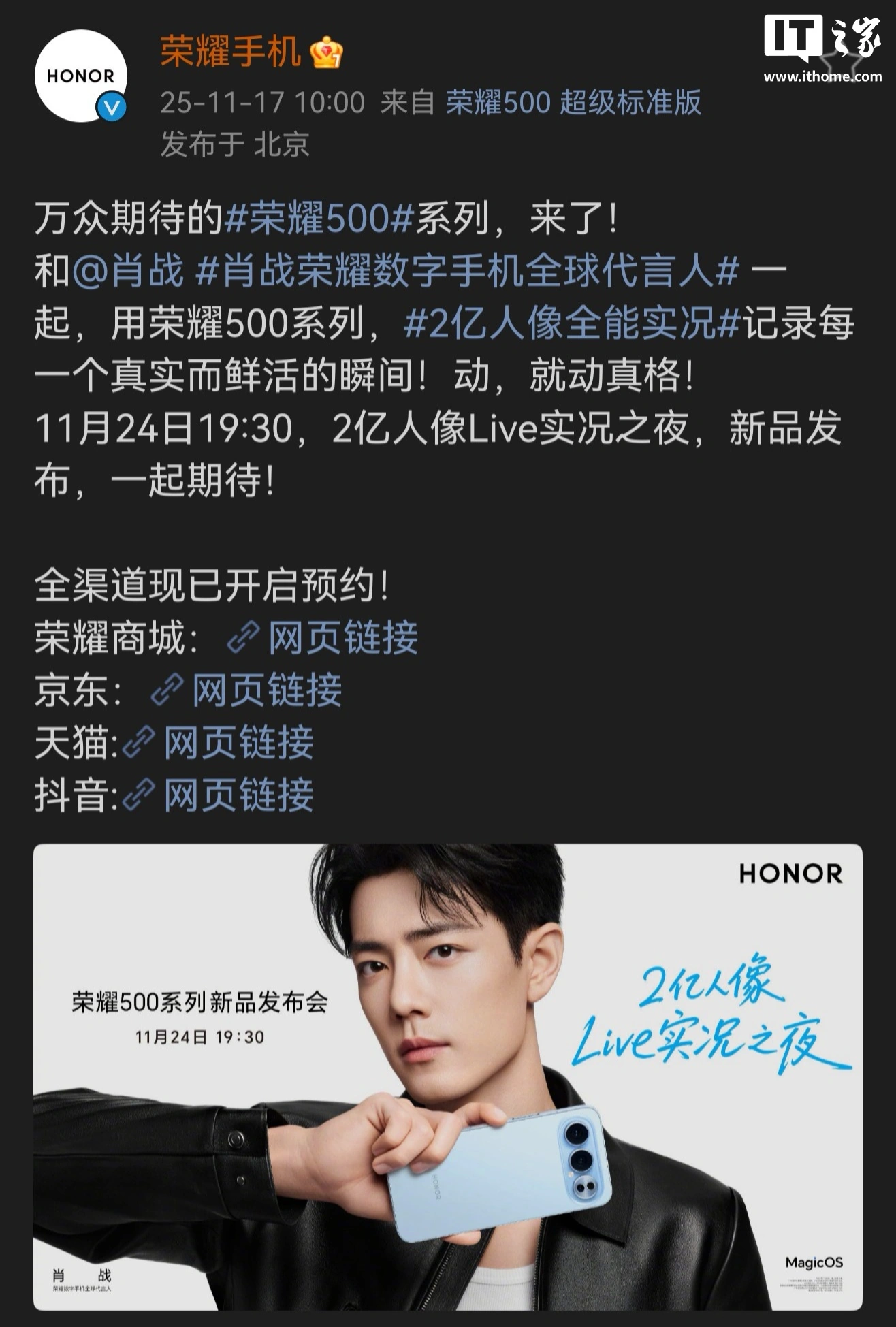Open the #荣耀500# hashtag
896x1327 pixels.
click(319, 219)
